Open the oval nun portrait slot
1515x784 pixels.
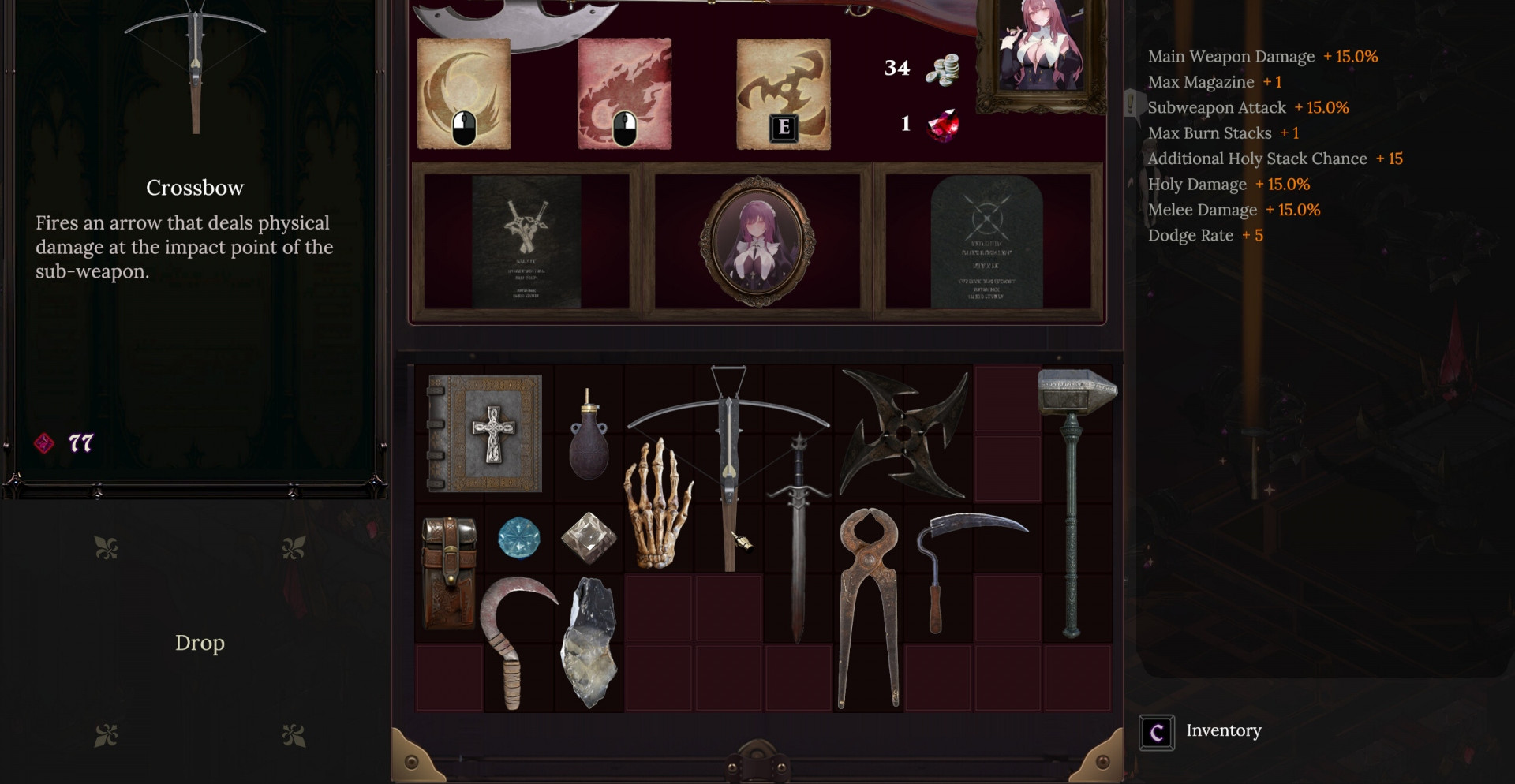point(757,241)
